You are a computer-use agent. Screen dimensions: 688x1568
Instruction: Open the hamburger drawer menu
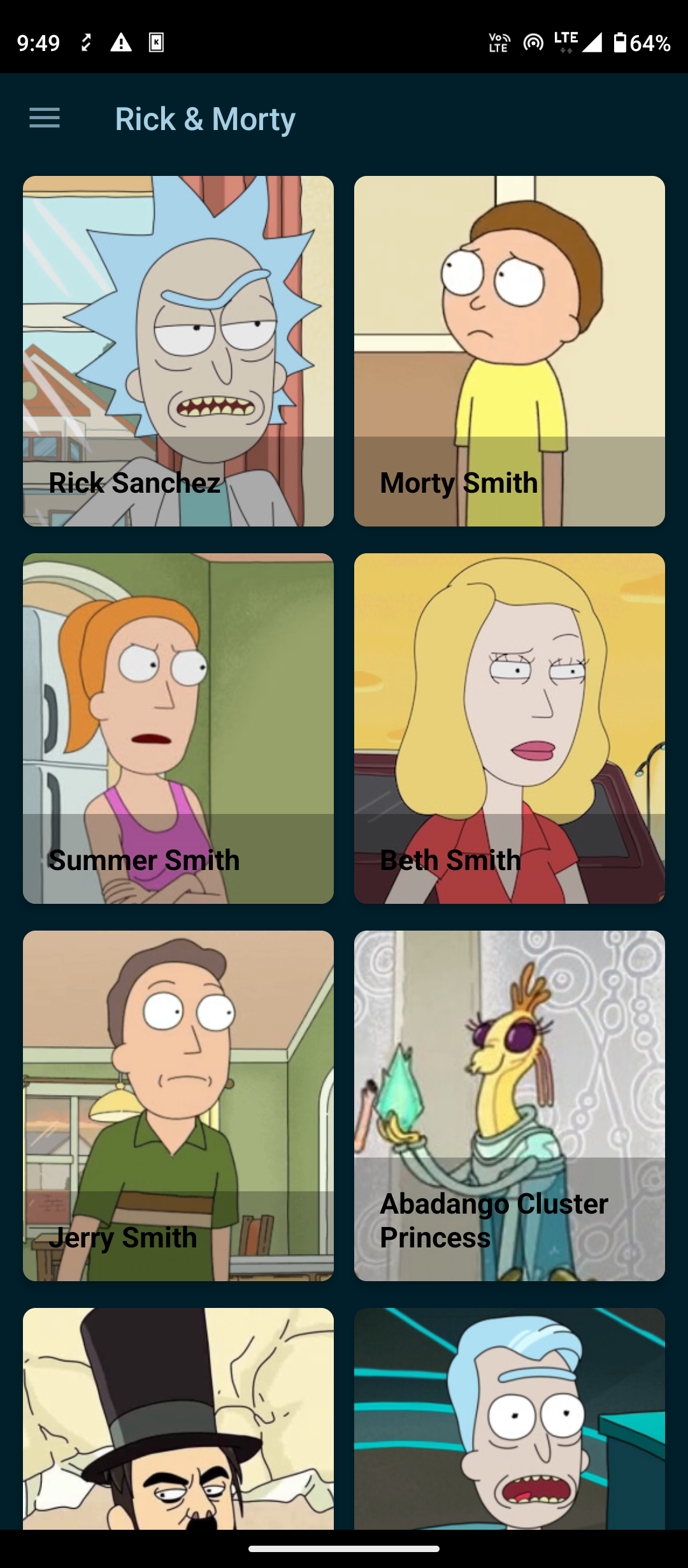45,119
